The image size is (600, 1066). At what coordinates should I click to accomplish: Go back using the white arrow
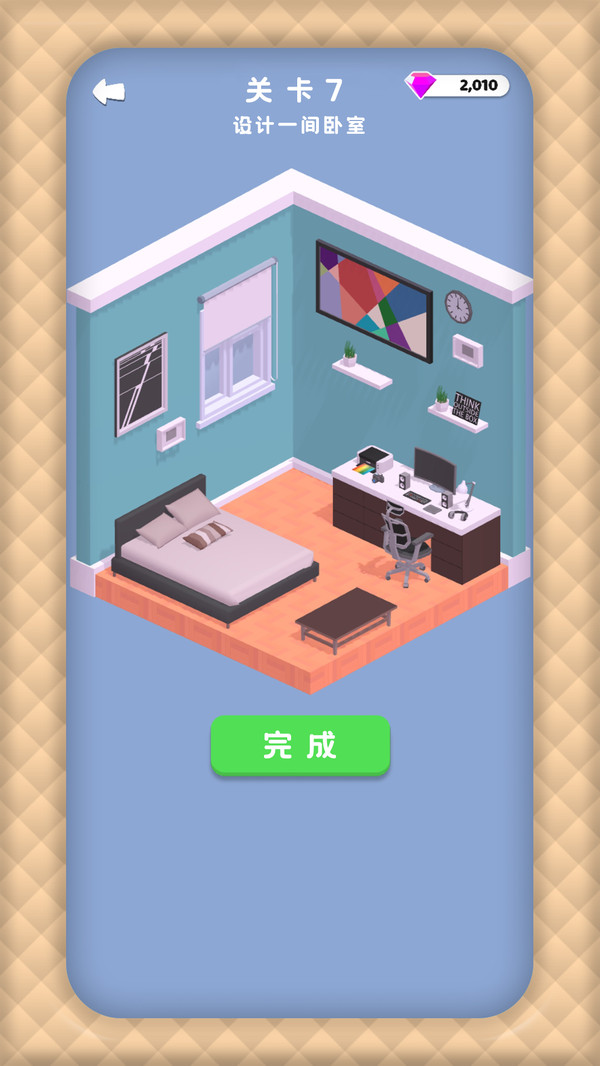[108, 92]
